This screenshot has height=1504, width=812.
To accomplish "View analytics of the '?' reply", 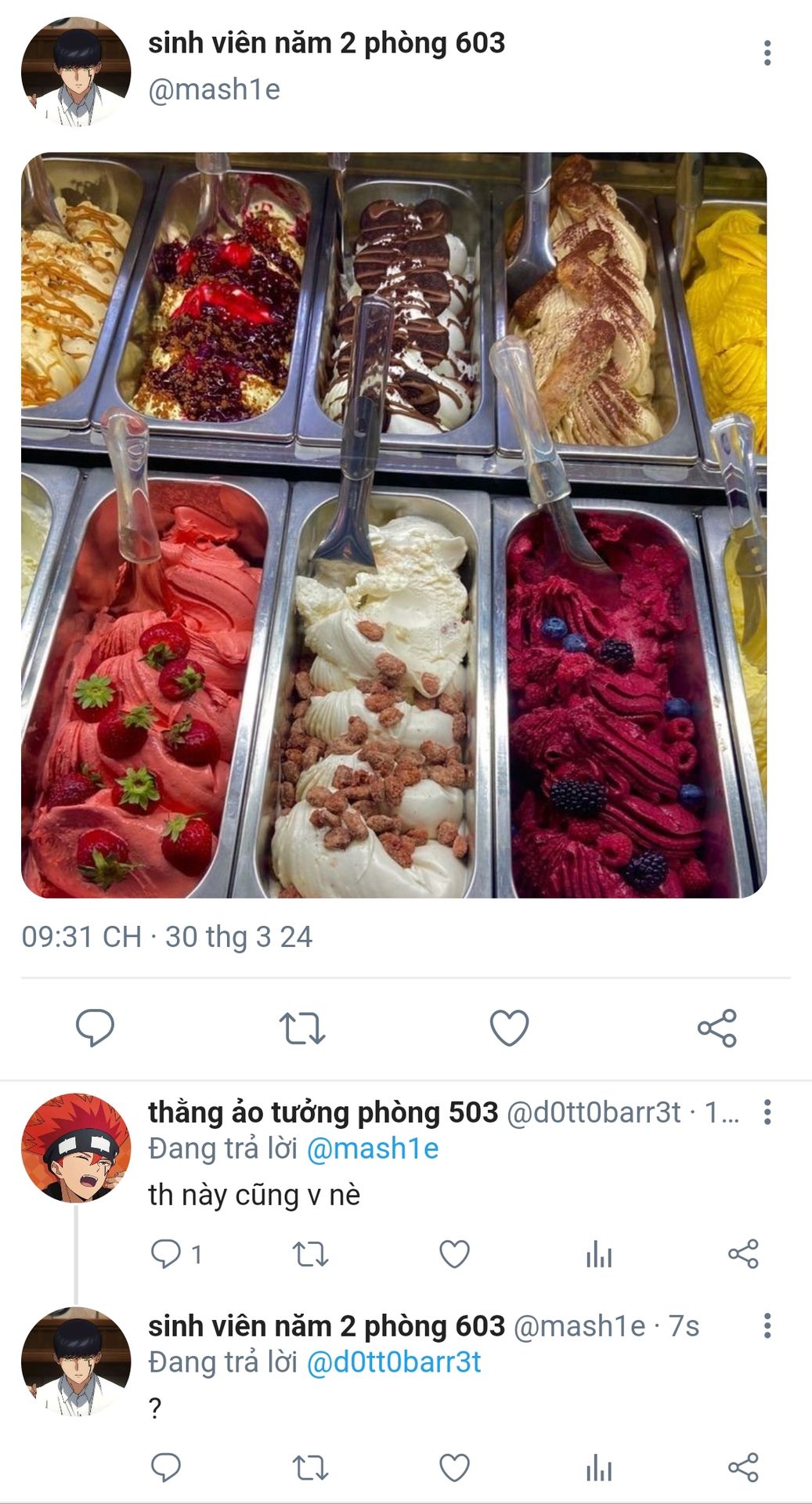I will 599,1467.
